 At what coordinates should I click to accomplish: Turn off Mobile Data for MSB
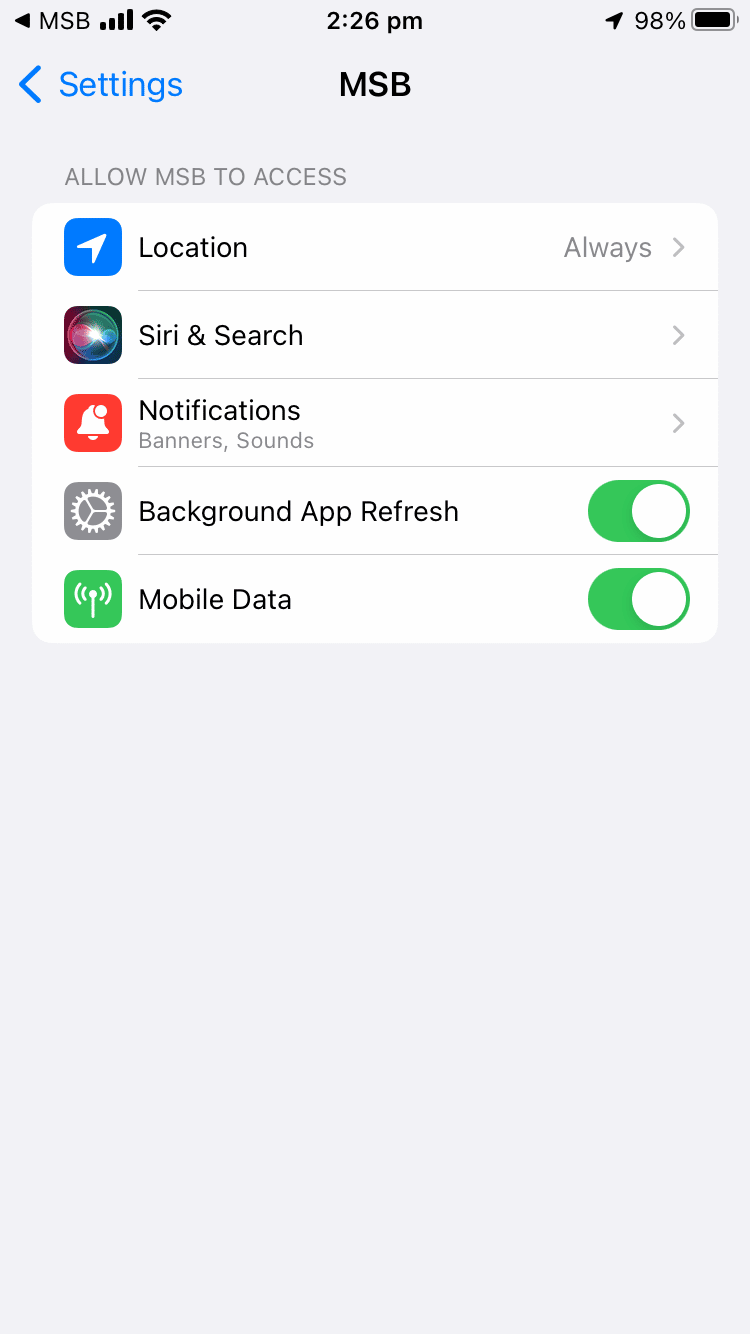pyautogui.click(x=638, y=599)
